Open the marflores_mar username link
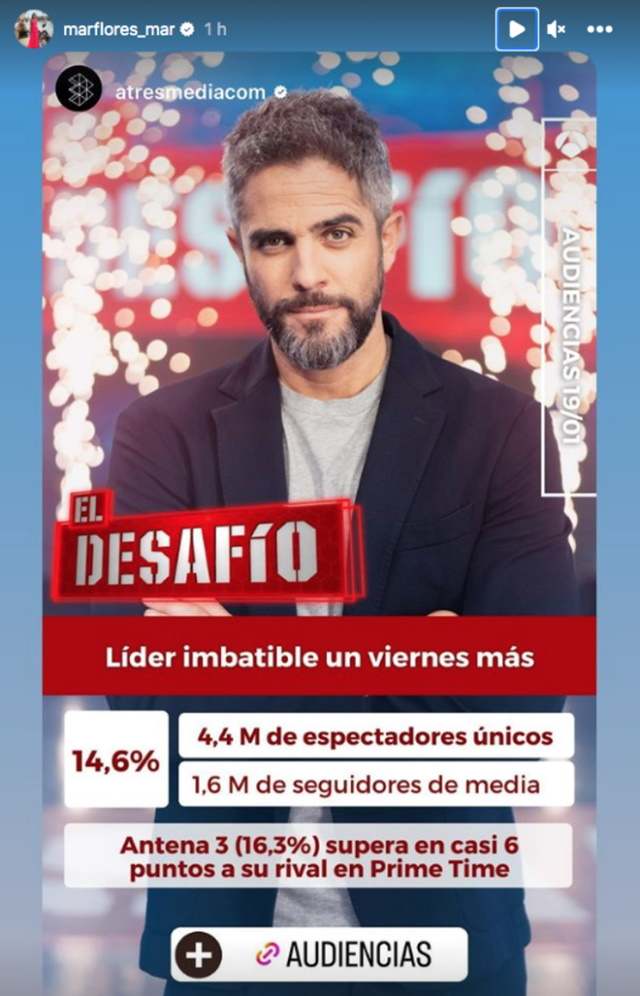640x996 pixels. [119, 29]
